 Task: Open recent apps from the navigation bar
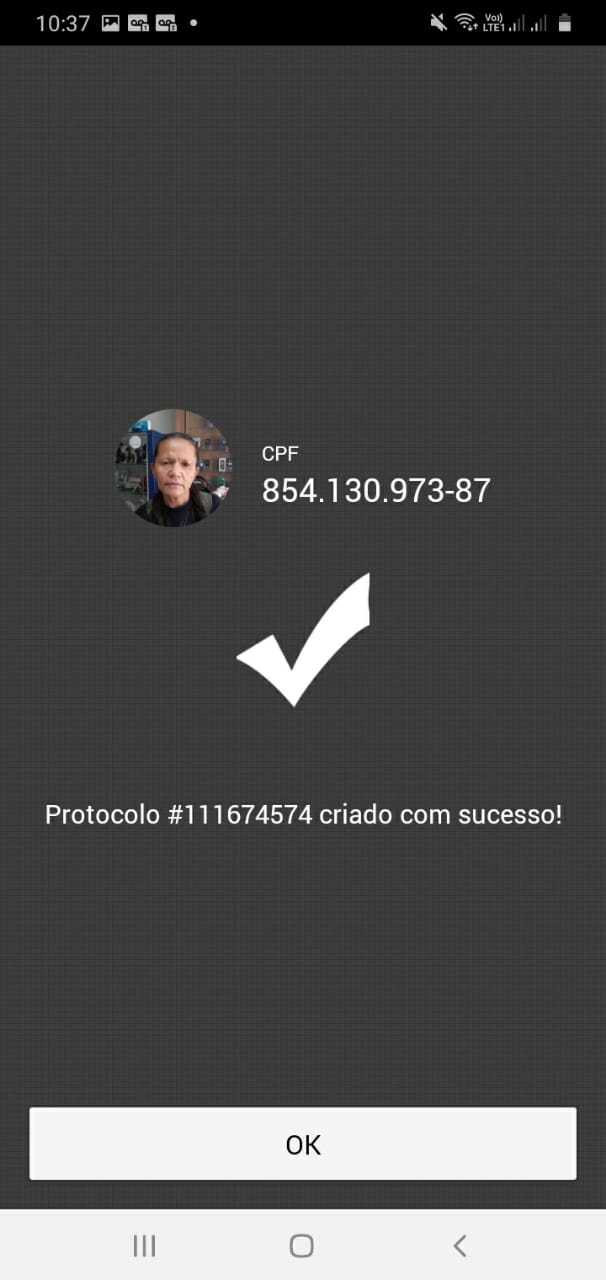145,1245
